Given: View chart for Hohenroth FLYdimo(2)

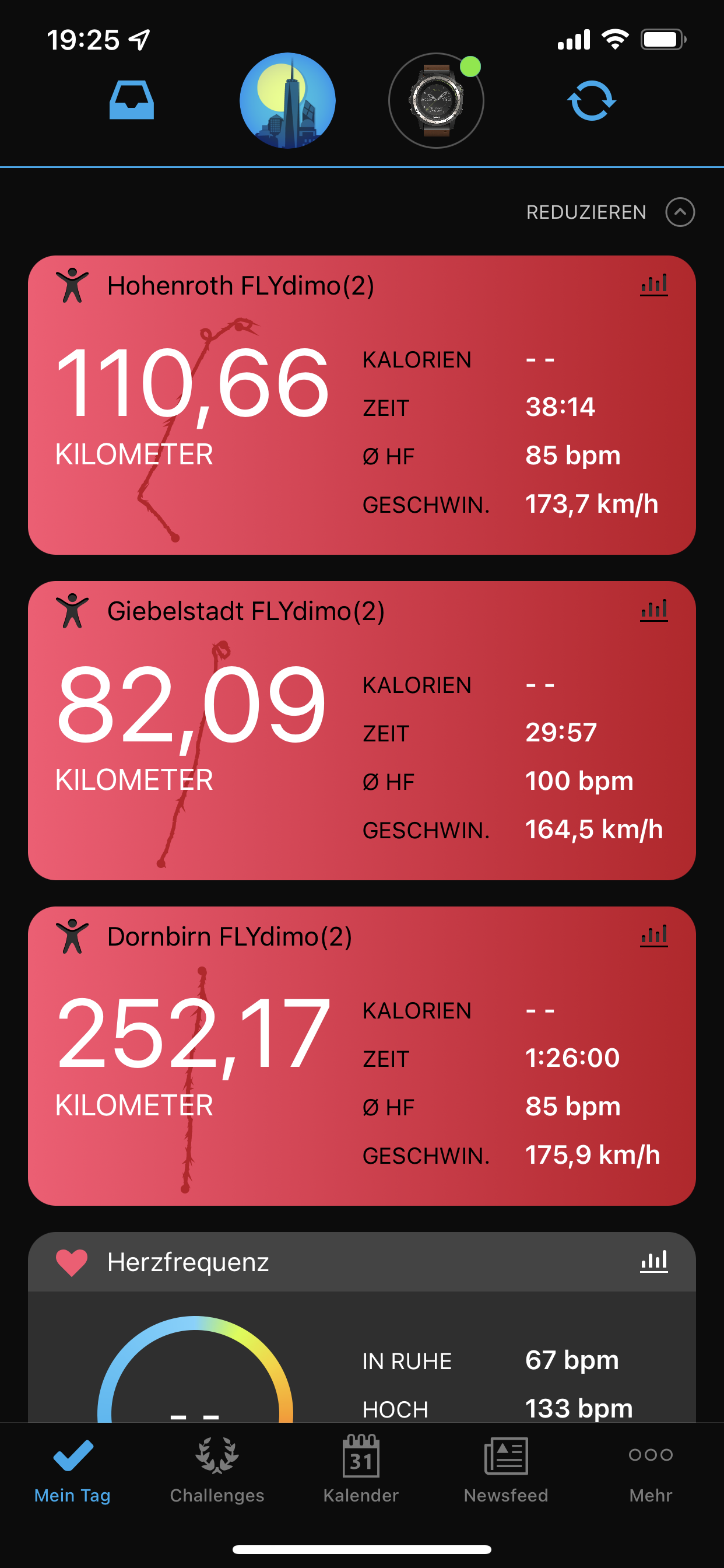Looking at the screenshot, I should tap(654, 285).
